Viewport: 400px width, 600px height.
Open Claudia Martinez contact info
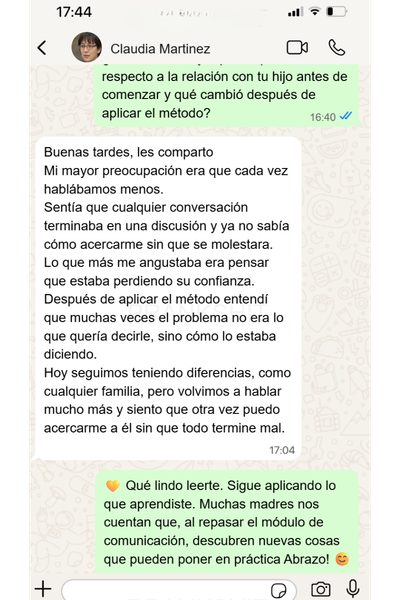[x=160, y=49]
